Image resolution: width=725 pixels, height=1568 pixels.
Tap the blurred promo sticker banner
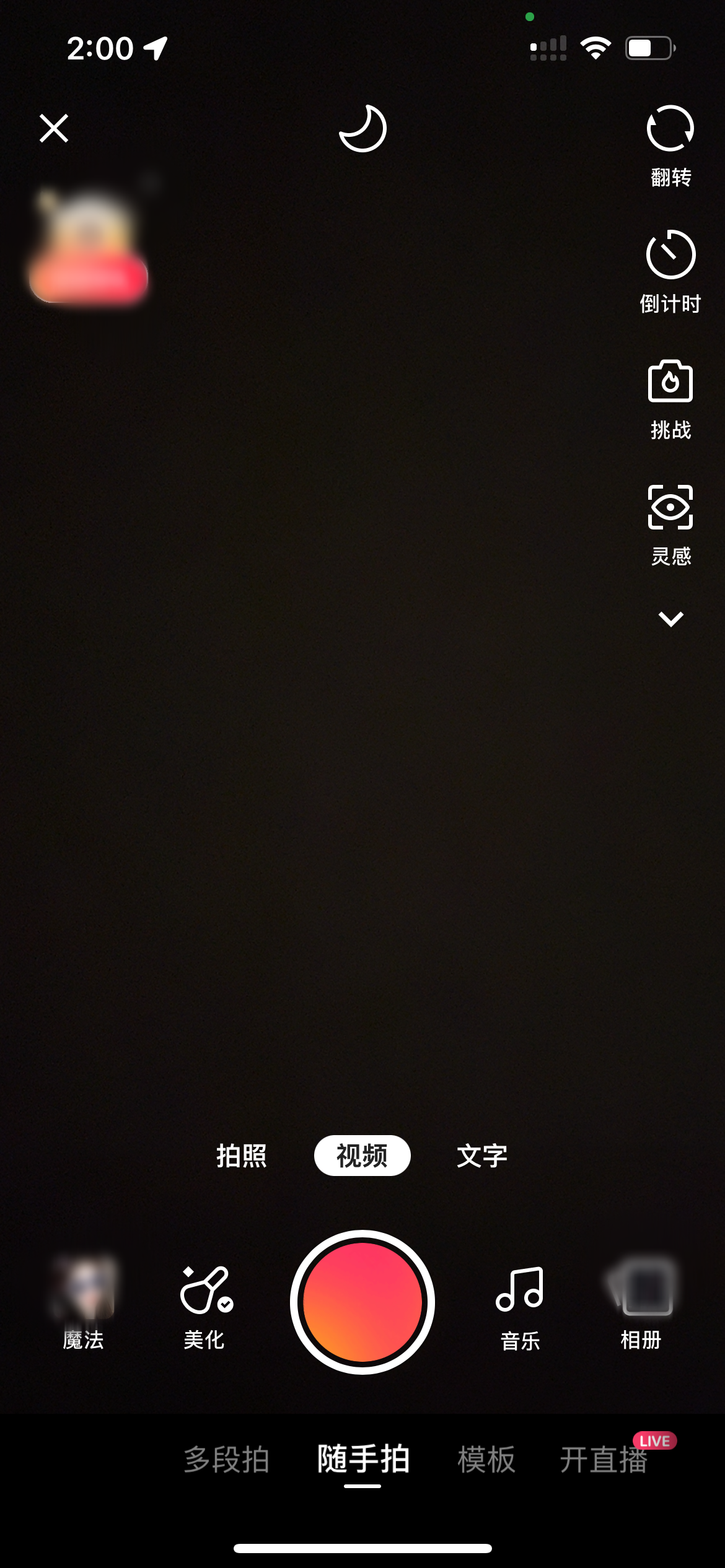[x=89, y=249]
